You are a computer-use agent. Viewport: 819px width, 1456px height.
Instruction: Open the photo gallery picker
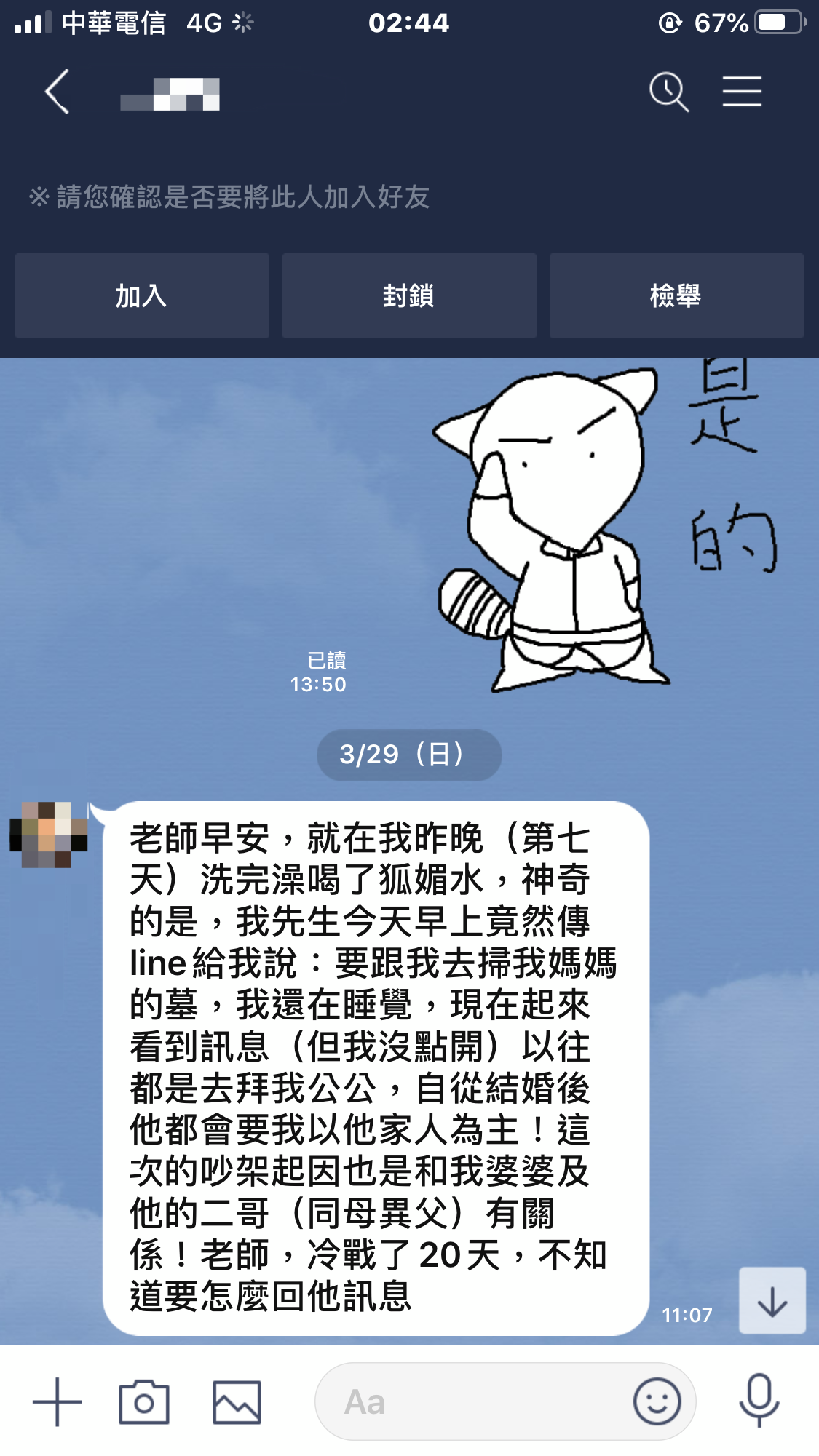pyautogui.click(x=237, y=1401)
